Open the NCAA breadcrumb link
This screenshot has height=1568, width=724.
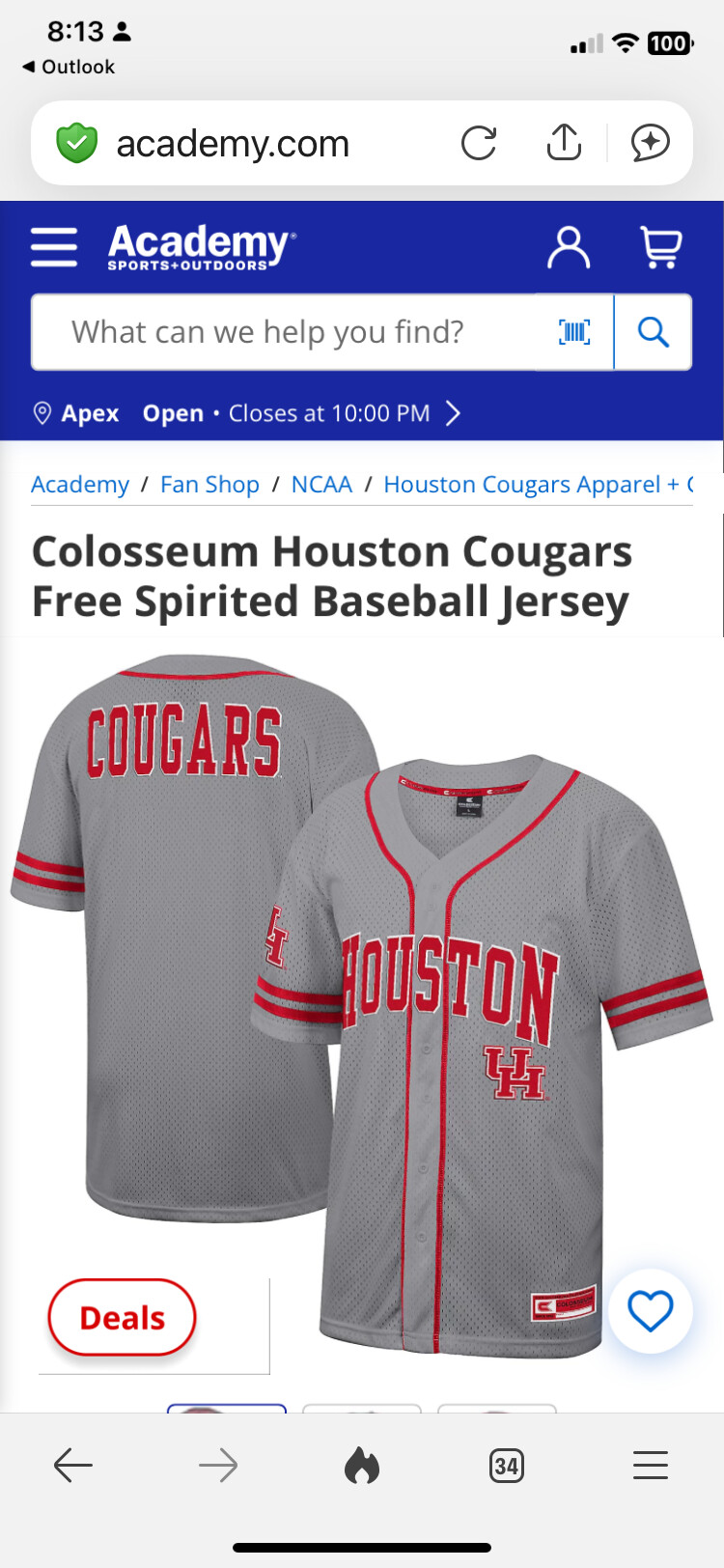(321, 485)
